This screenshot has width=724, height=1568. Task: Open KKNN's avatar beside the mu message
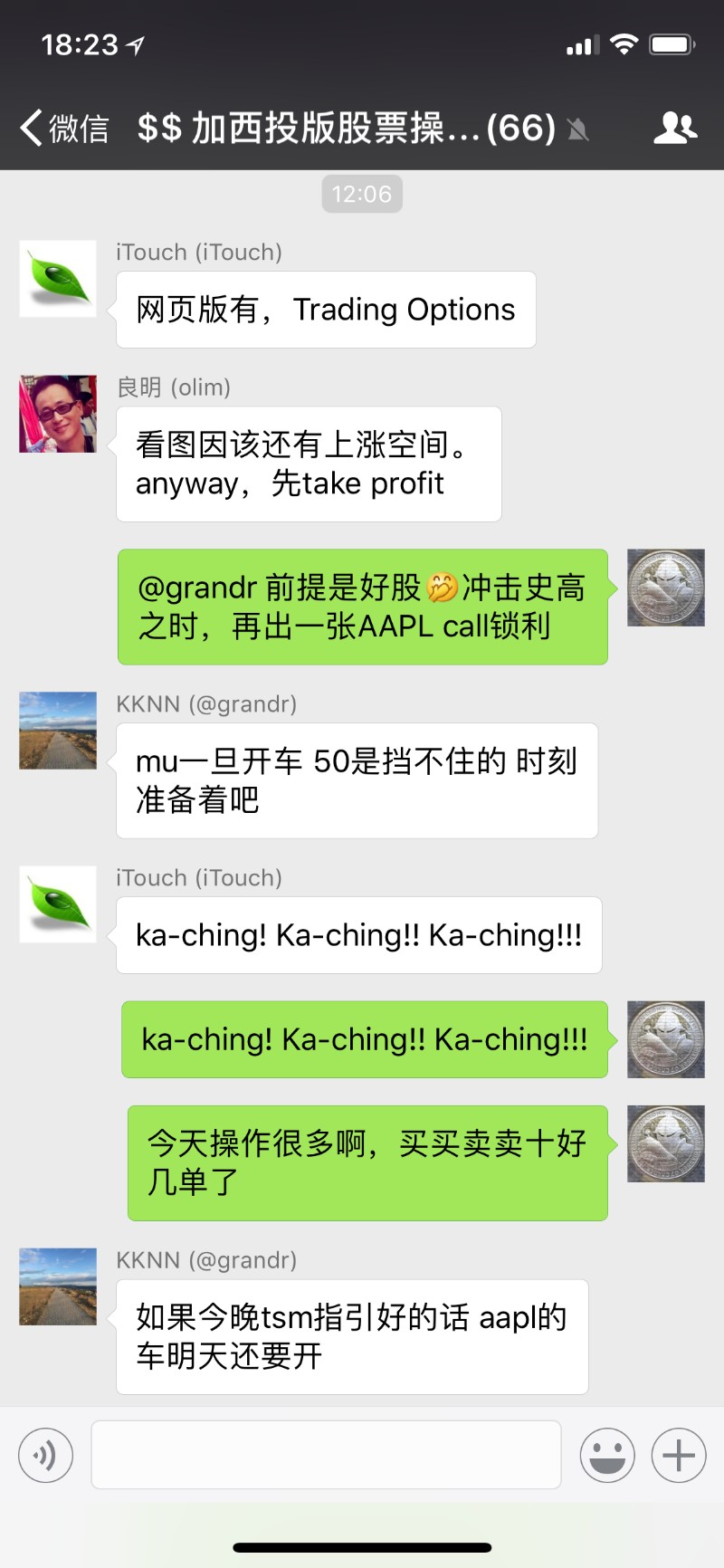point(58,731)
